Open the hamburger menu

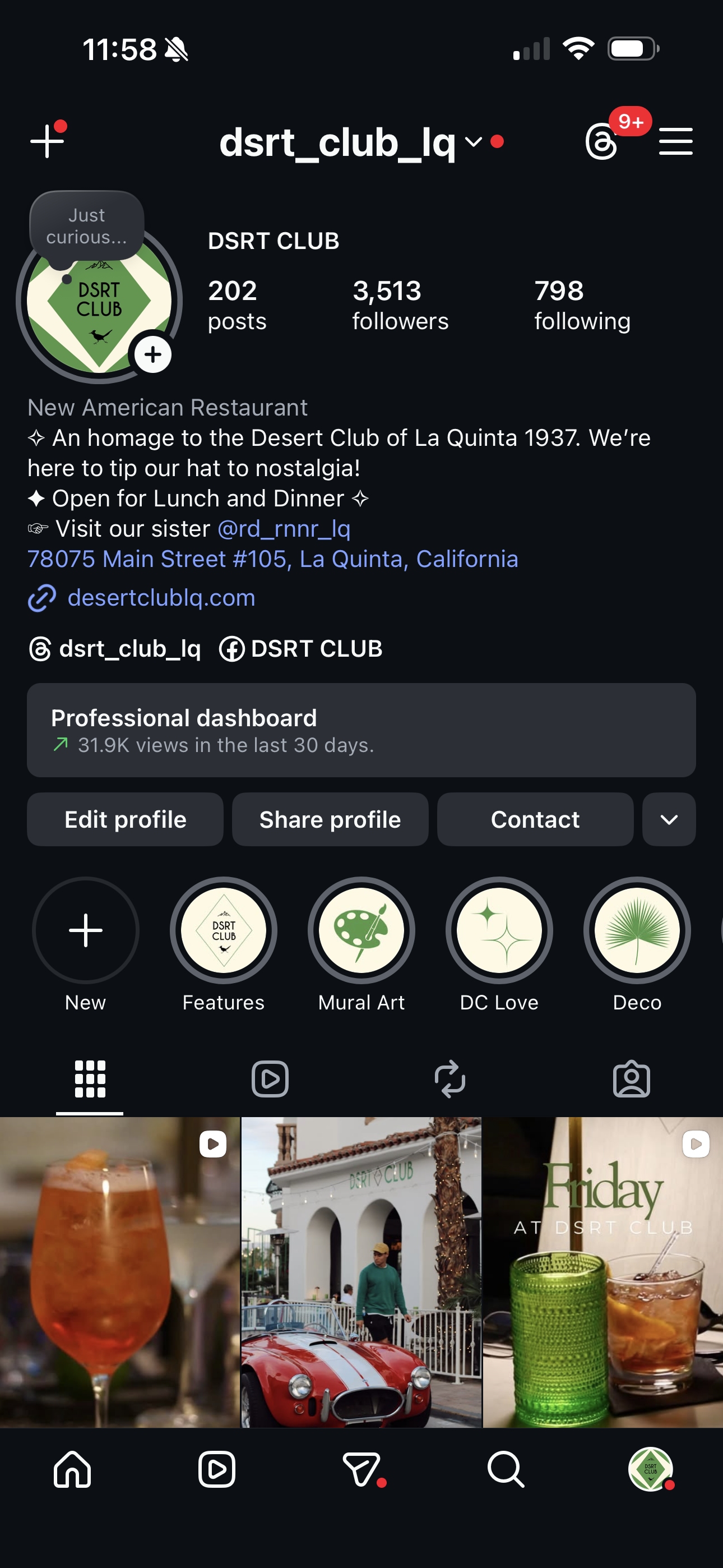click(x=675, y=141)
